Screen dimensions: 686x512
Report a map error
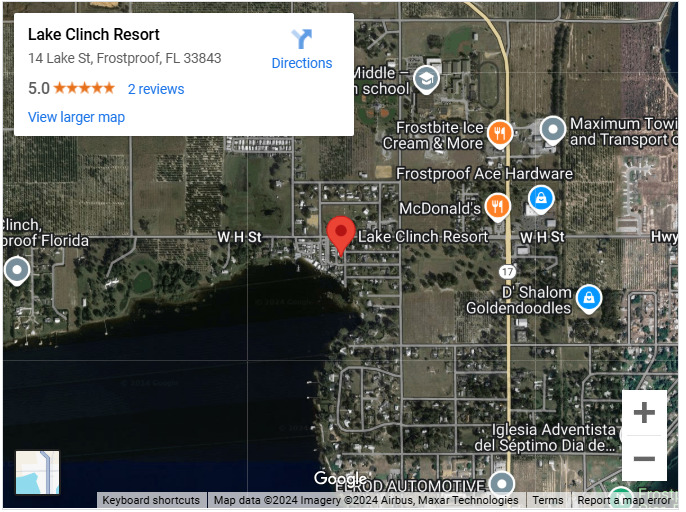click(x=624, y=500)
